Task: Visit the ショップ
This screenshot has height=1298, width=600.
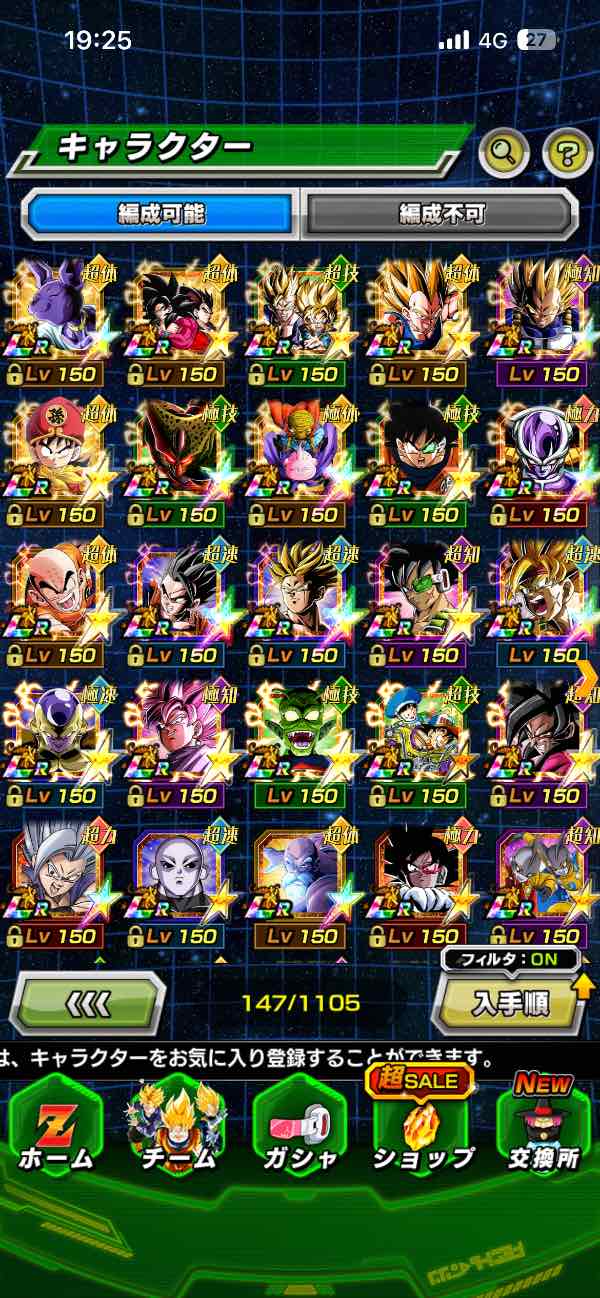Action: coord(421,1127)
